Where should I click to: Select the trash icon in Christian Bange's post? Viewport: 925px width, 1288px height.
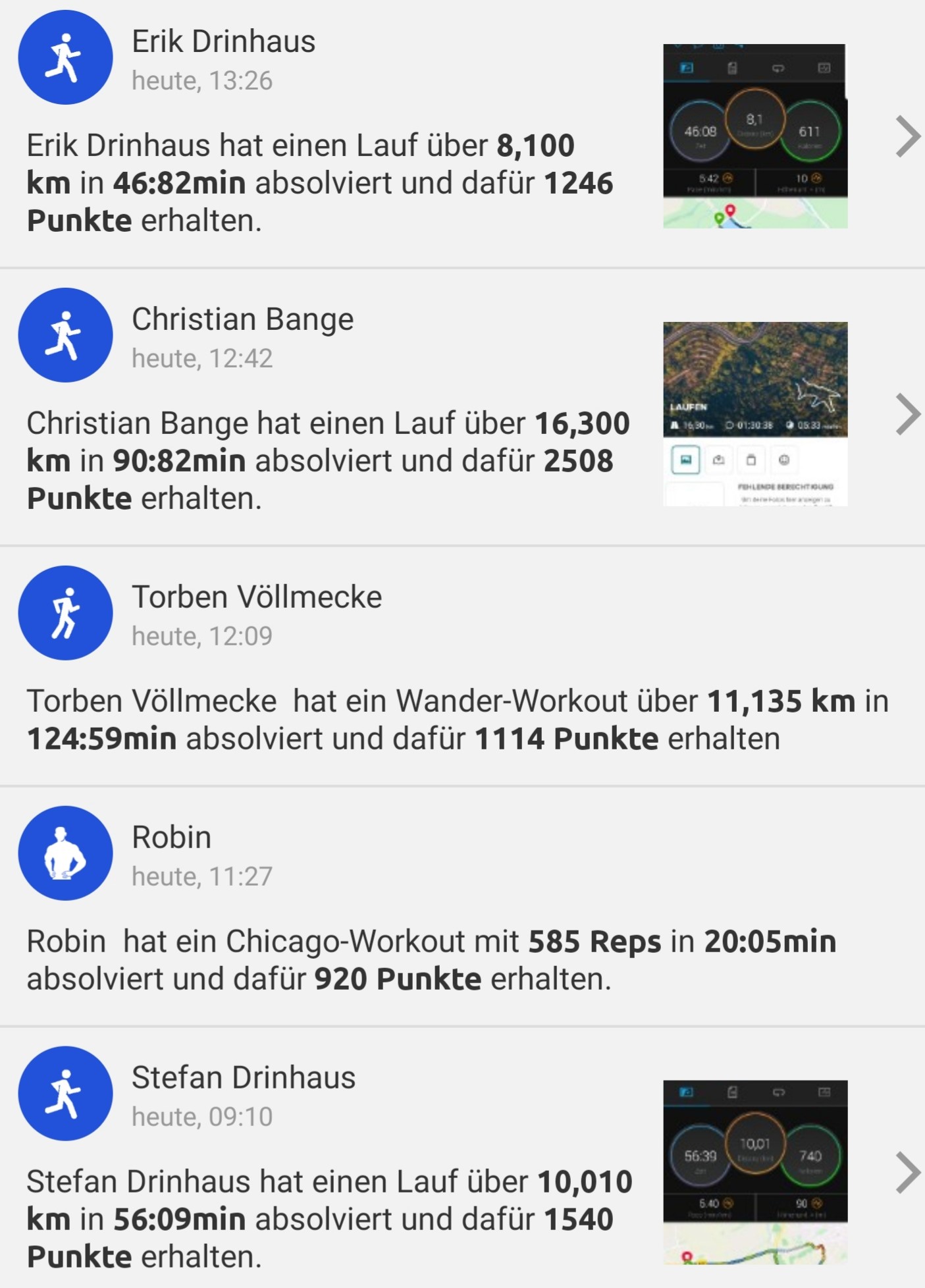(751, 460)
